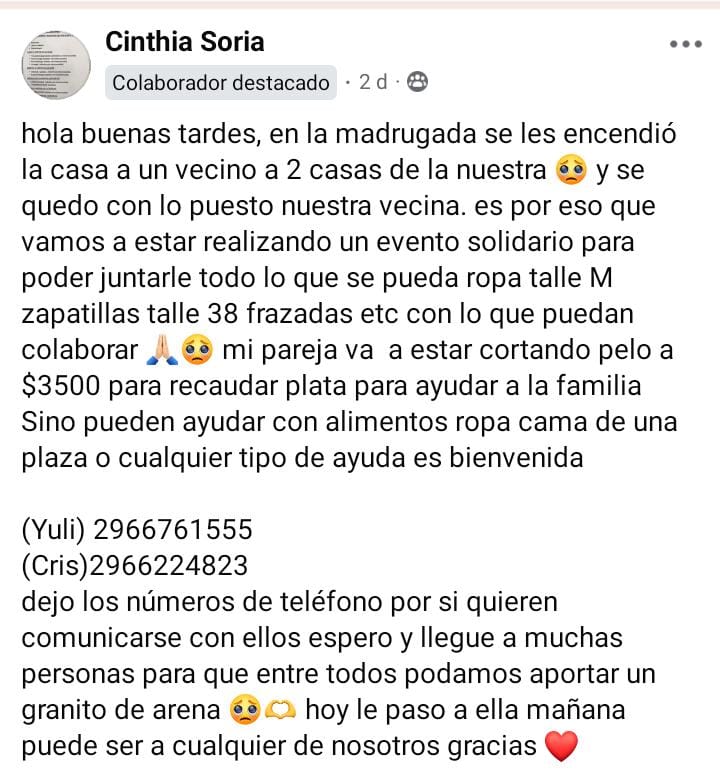
Task: Open the three-dot post options menu
Action: [x=686, y=44]
